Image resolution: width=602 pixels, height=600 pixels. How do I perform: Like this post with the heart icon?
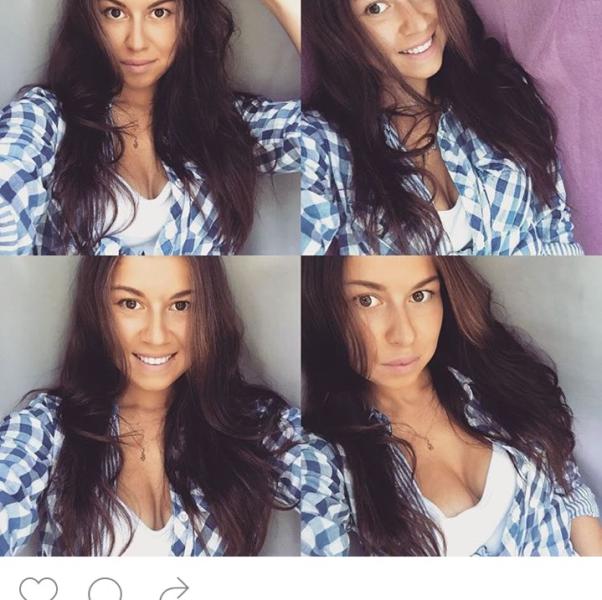(x=38, y=590)
